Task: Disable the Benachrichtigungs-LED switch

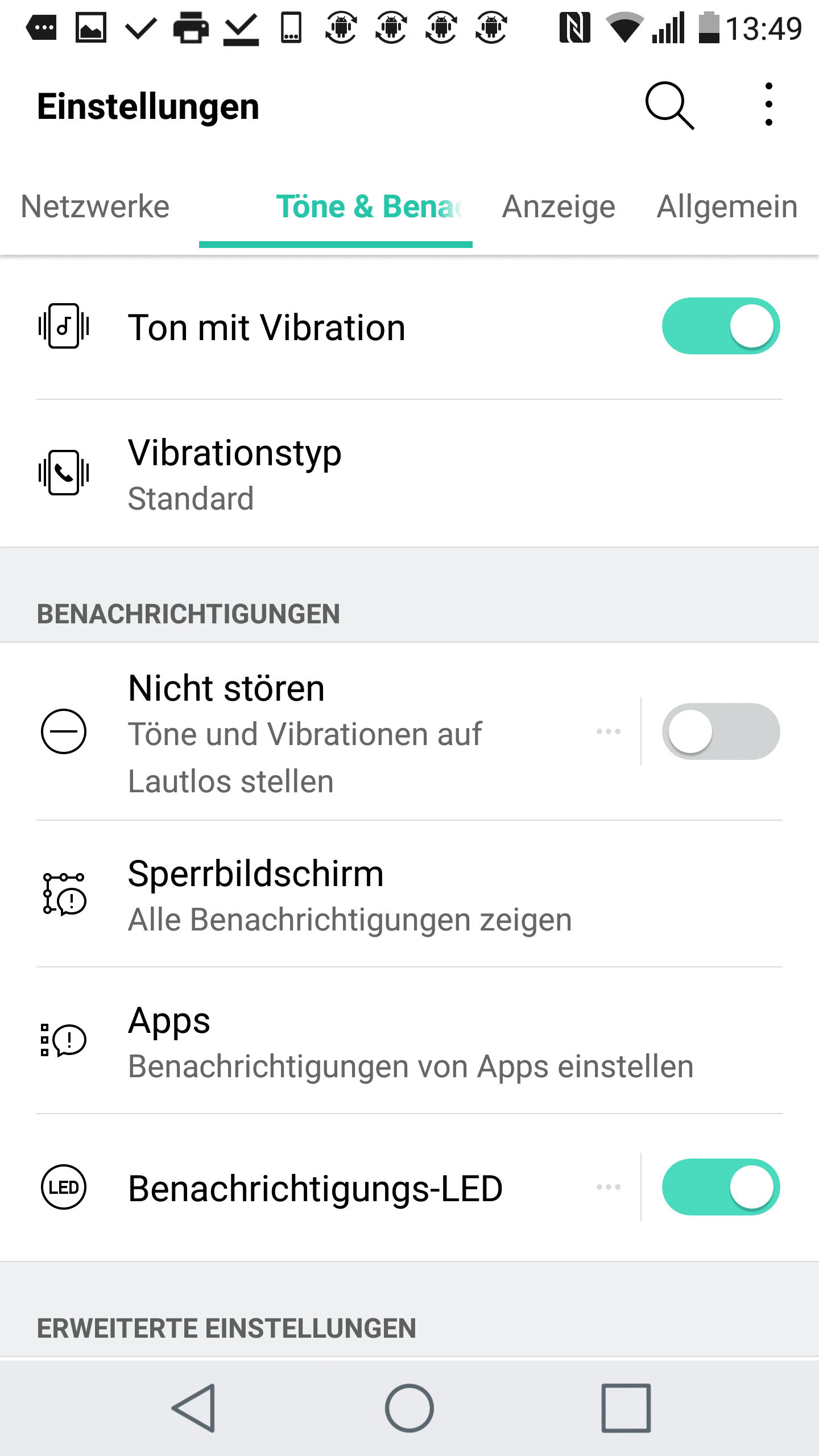Action: (720, 1187)
